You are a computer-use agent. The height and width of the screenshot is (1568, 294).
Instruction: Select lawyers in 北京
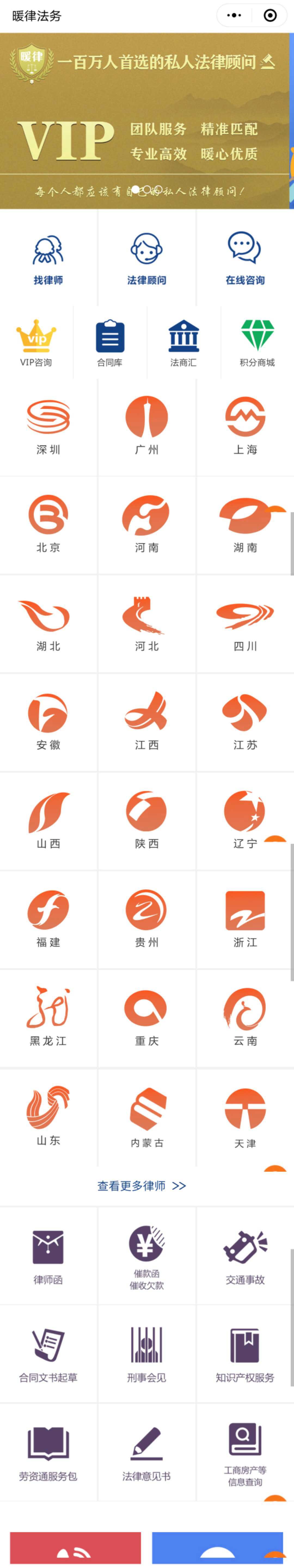click(x=48, y=525)
